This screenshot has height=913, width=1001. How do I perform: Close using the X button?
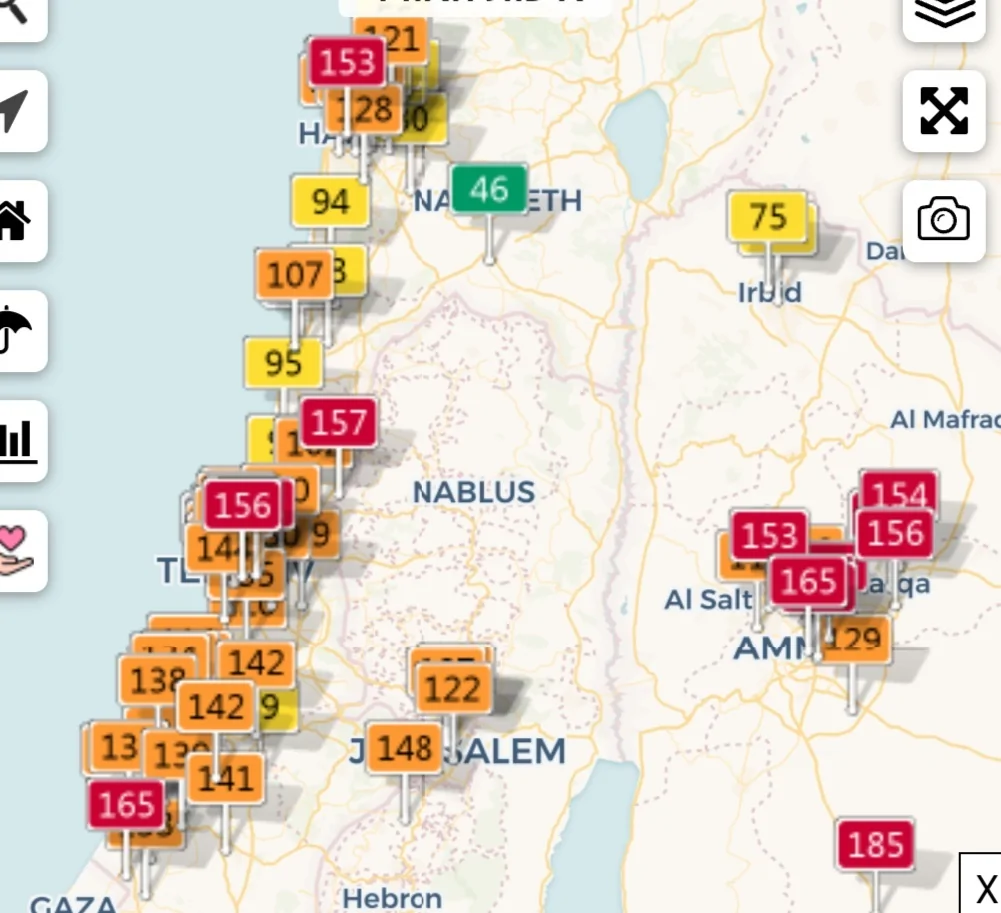(984, 887)
